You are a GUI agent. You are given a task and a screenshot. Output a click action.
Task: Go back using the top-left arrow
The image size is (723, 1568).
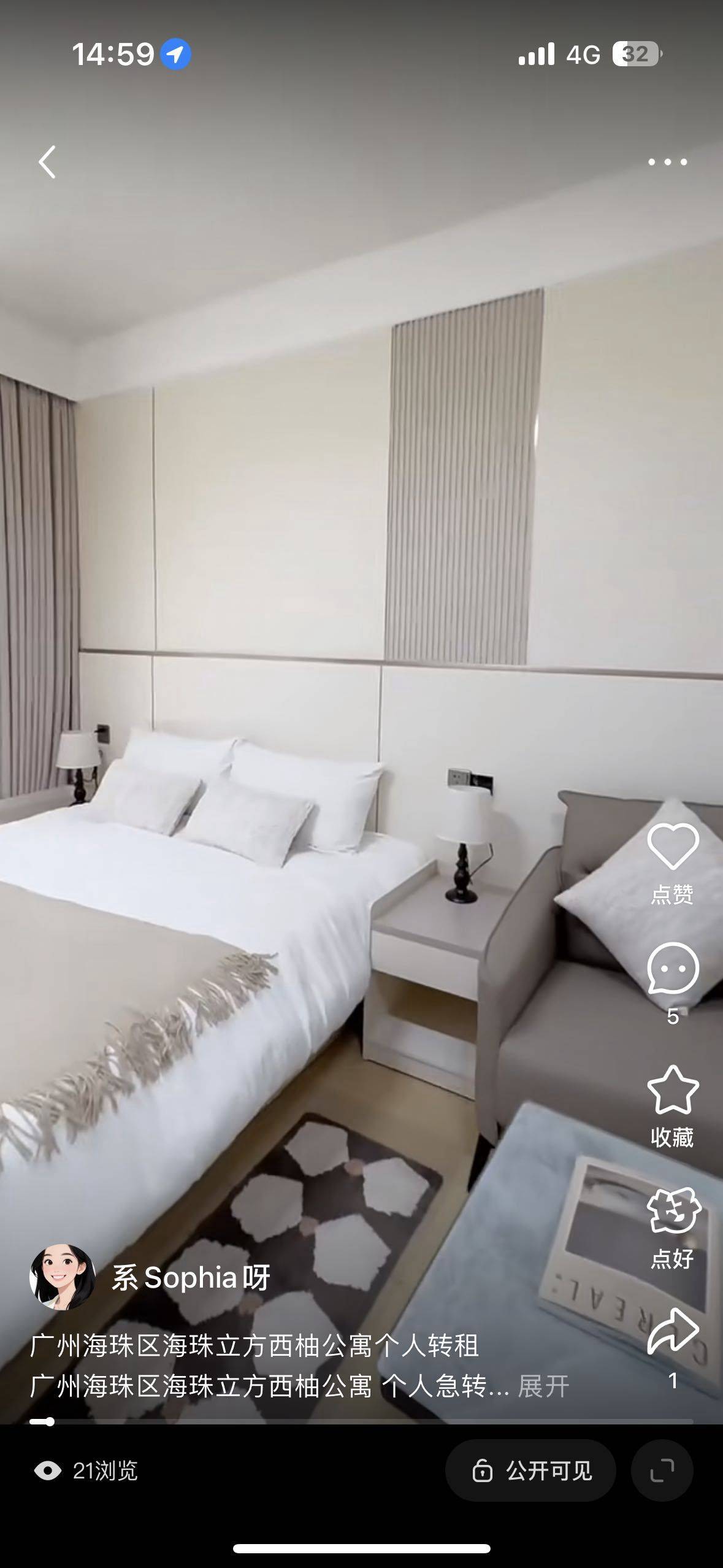click(x=47, y=162)
